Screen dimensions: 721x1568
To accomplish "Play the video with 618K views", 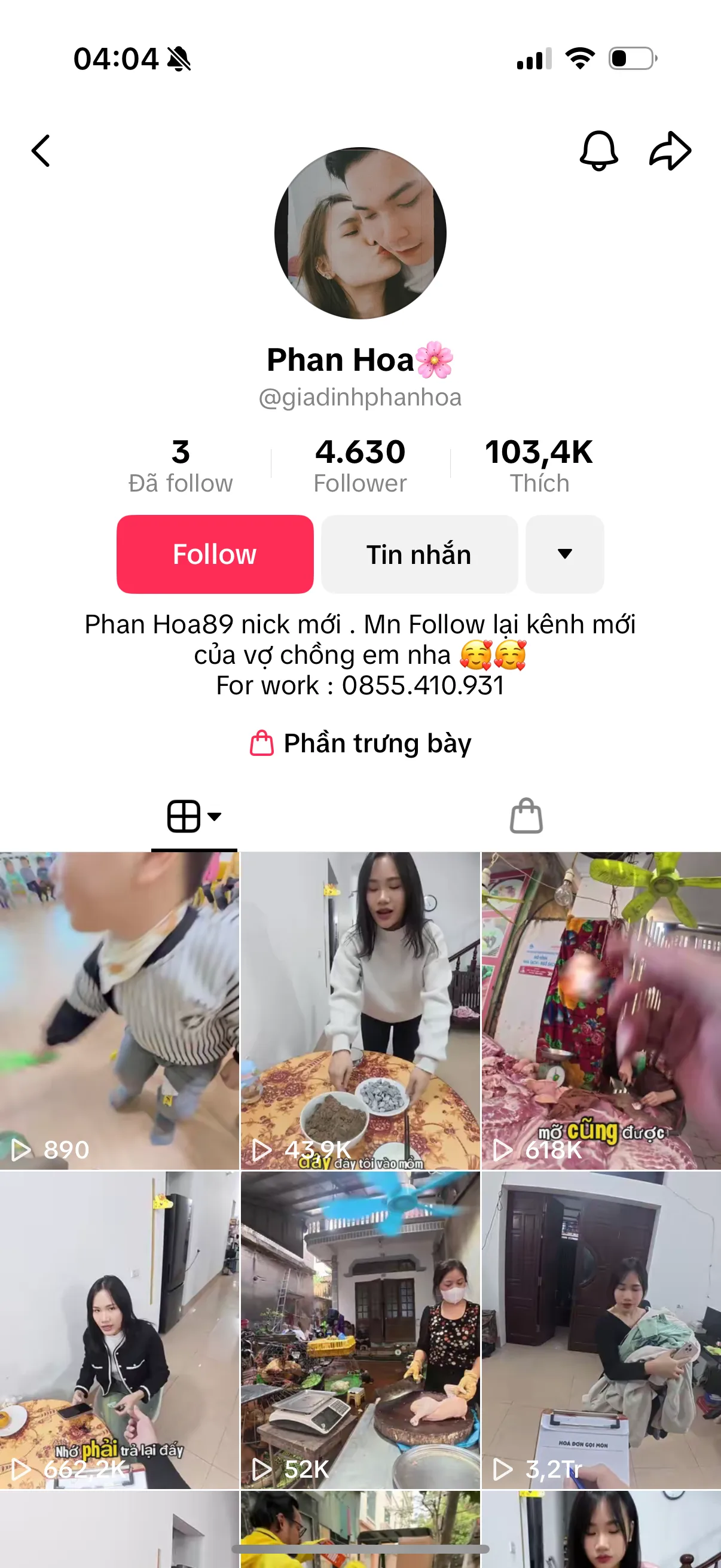I will 601,1011.
